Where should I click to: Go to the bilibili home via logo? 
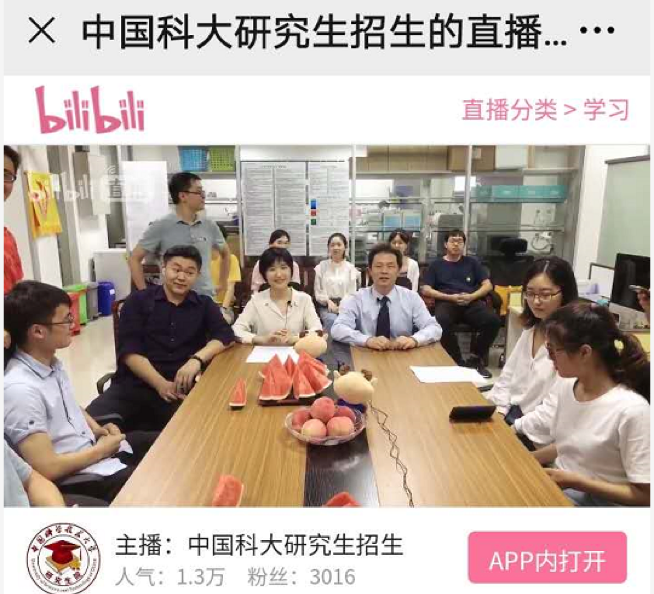tap(90, 109)
